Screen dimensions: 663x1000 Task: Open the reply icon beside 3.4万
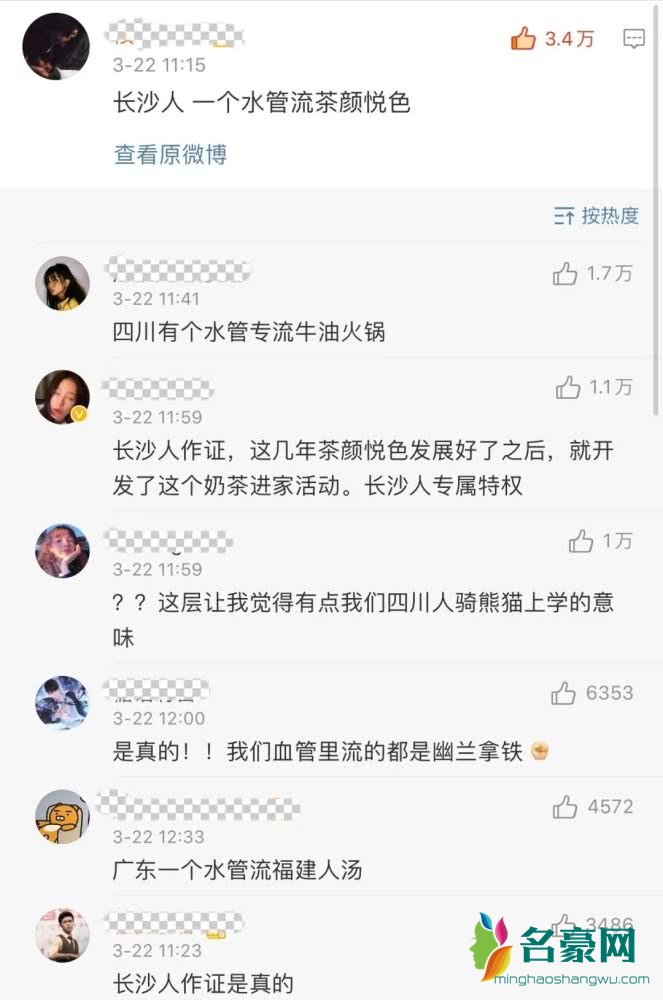[x=634, y=39]
